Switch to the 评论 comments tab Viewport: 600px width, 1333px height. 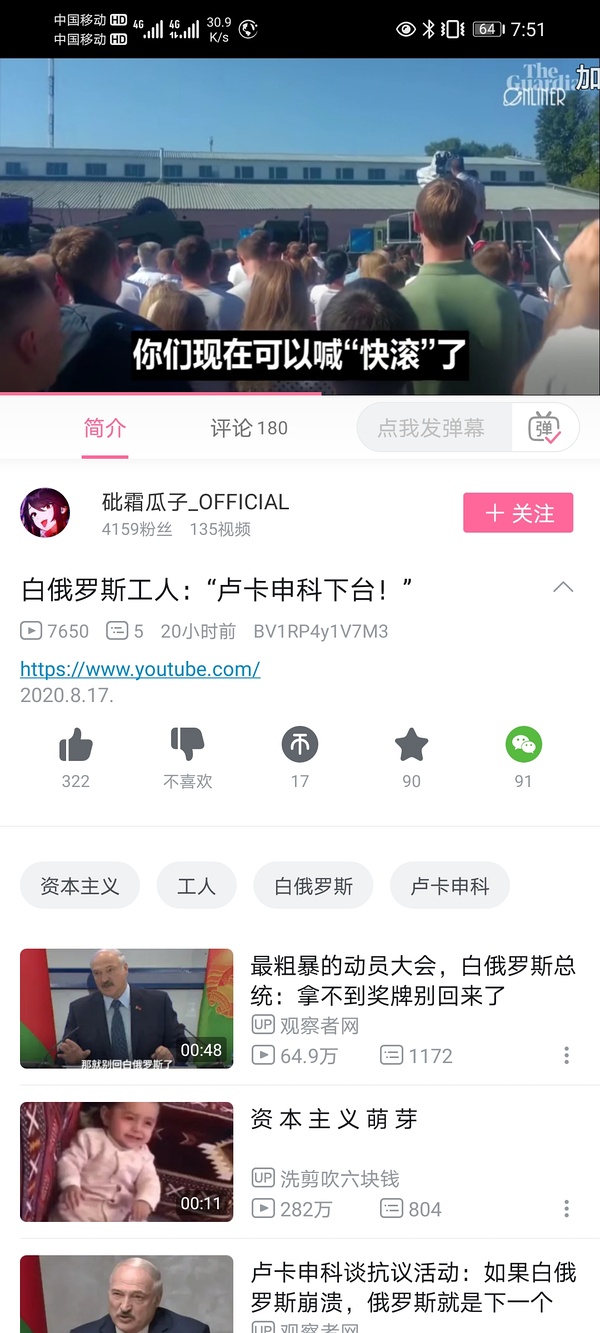pyautogui.click(x=248, y=429)
